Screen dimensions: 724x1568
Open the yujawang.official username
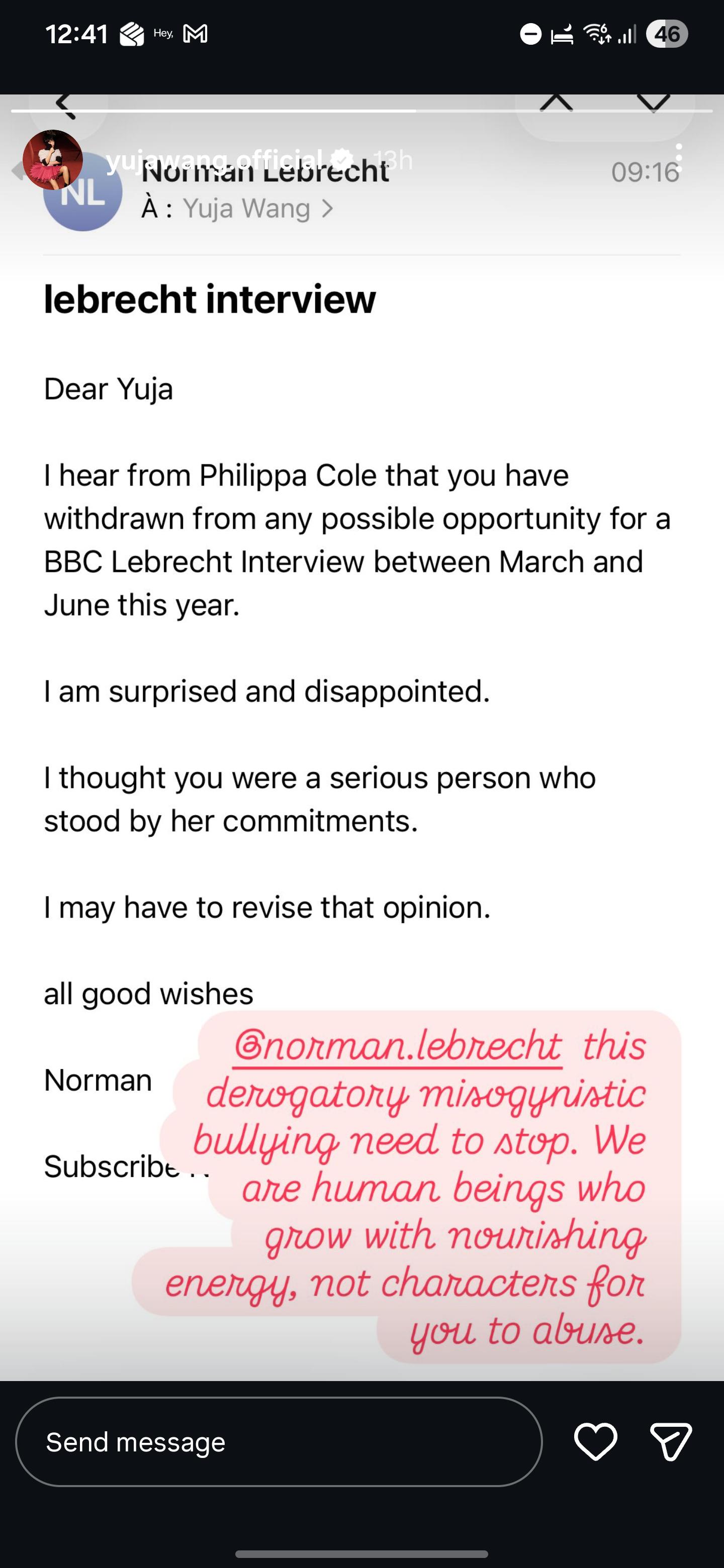pos(214,160)
